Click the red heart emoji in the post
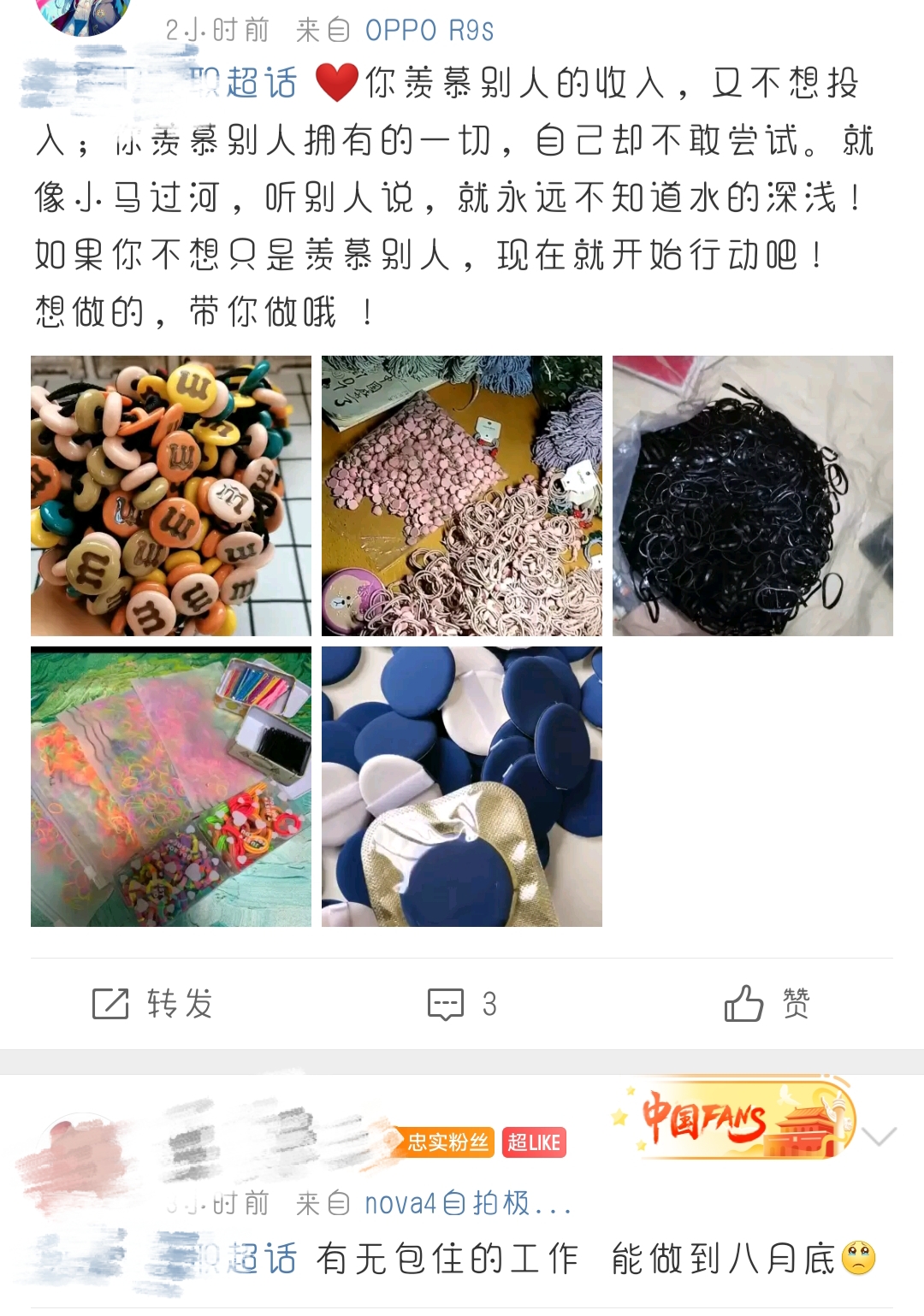Screen dimensions: 924x1316 335,83
